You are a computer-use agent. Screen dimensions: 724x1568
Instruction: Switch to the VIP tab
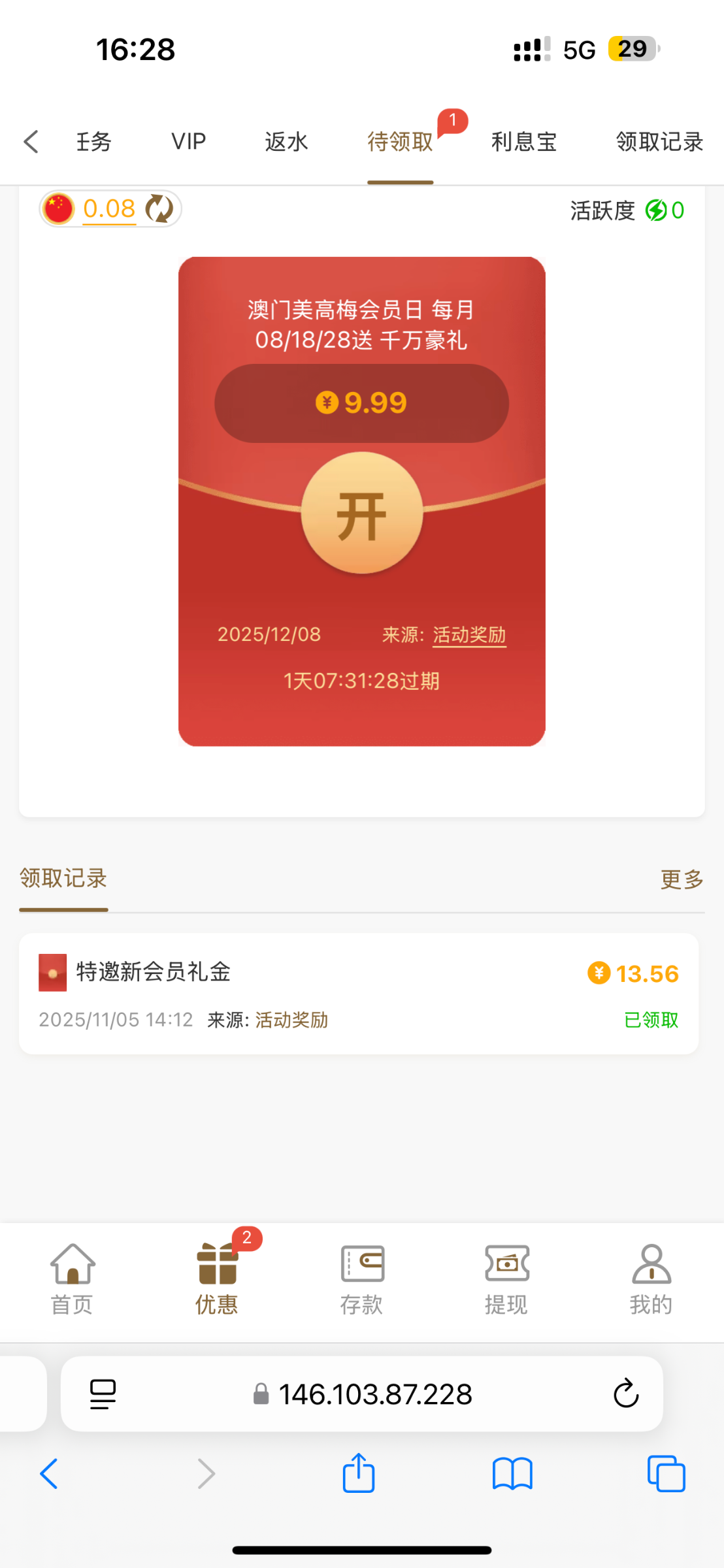coord(188,141)
